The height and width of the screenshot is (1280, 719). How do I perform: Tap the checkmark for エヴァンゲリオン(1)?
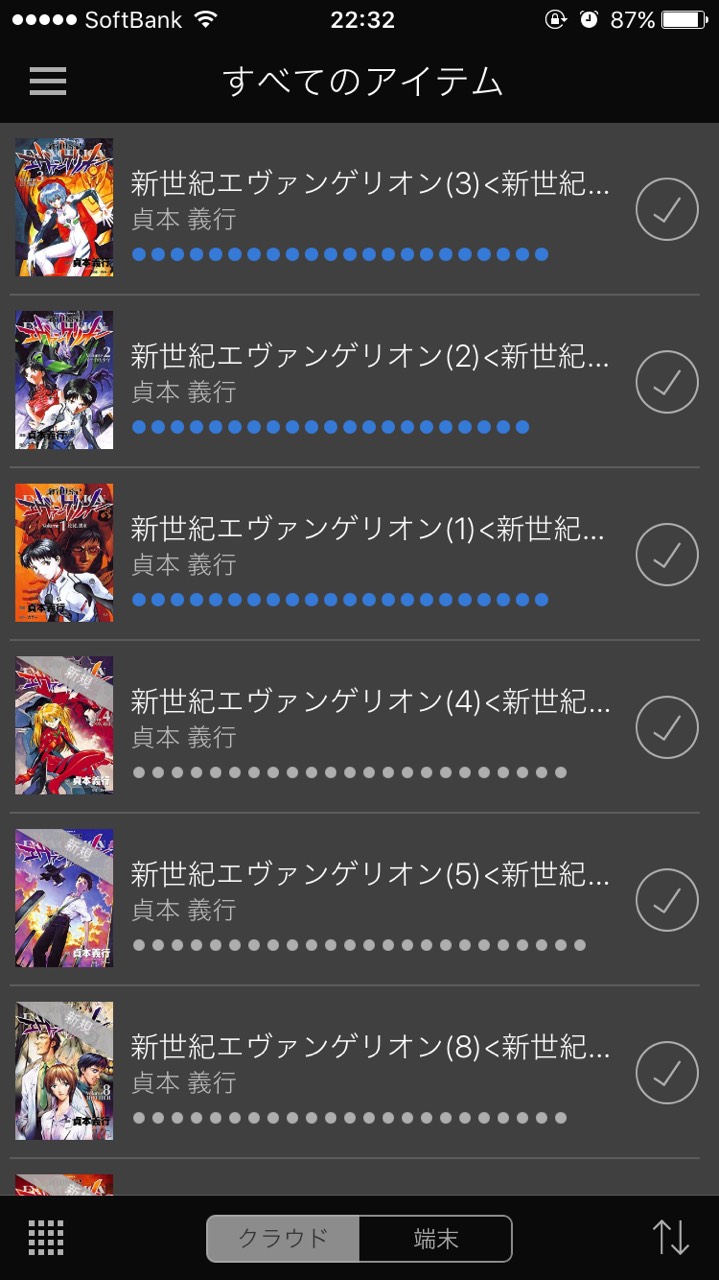(666, 554)
